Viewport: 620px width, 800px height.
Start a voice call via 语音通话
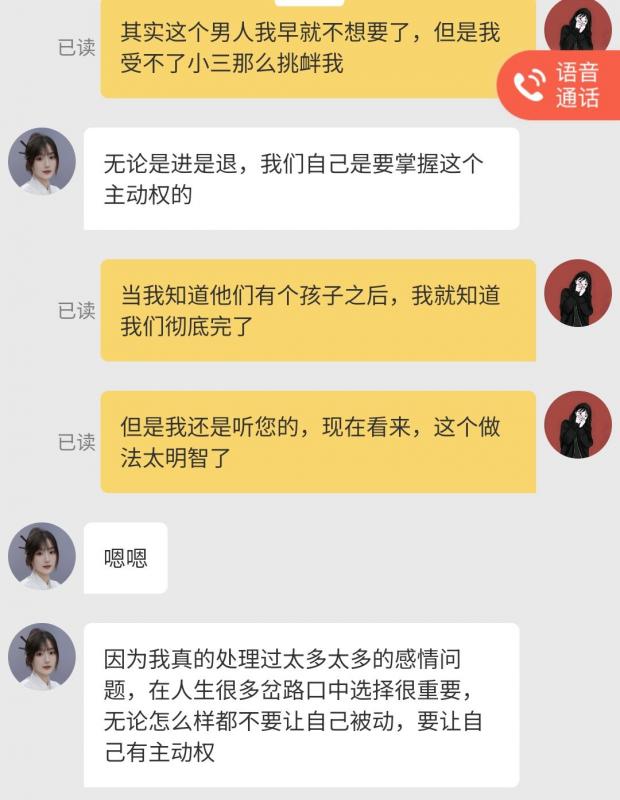pos(562,86)
